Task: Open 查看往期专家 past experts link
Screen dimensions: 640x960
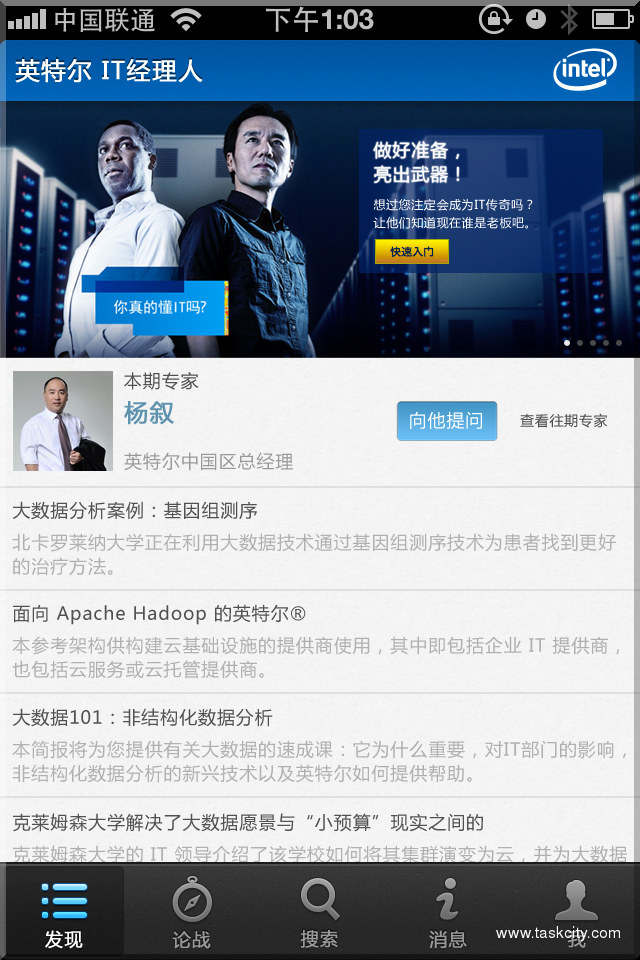Action: click(563, 421)
